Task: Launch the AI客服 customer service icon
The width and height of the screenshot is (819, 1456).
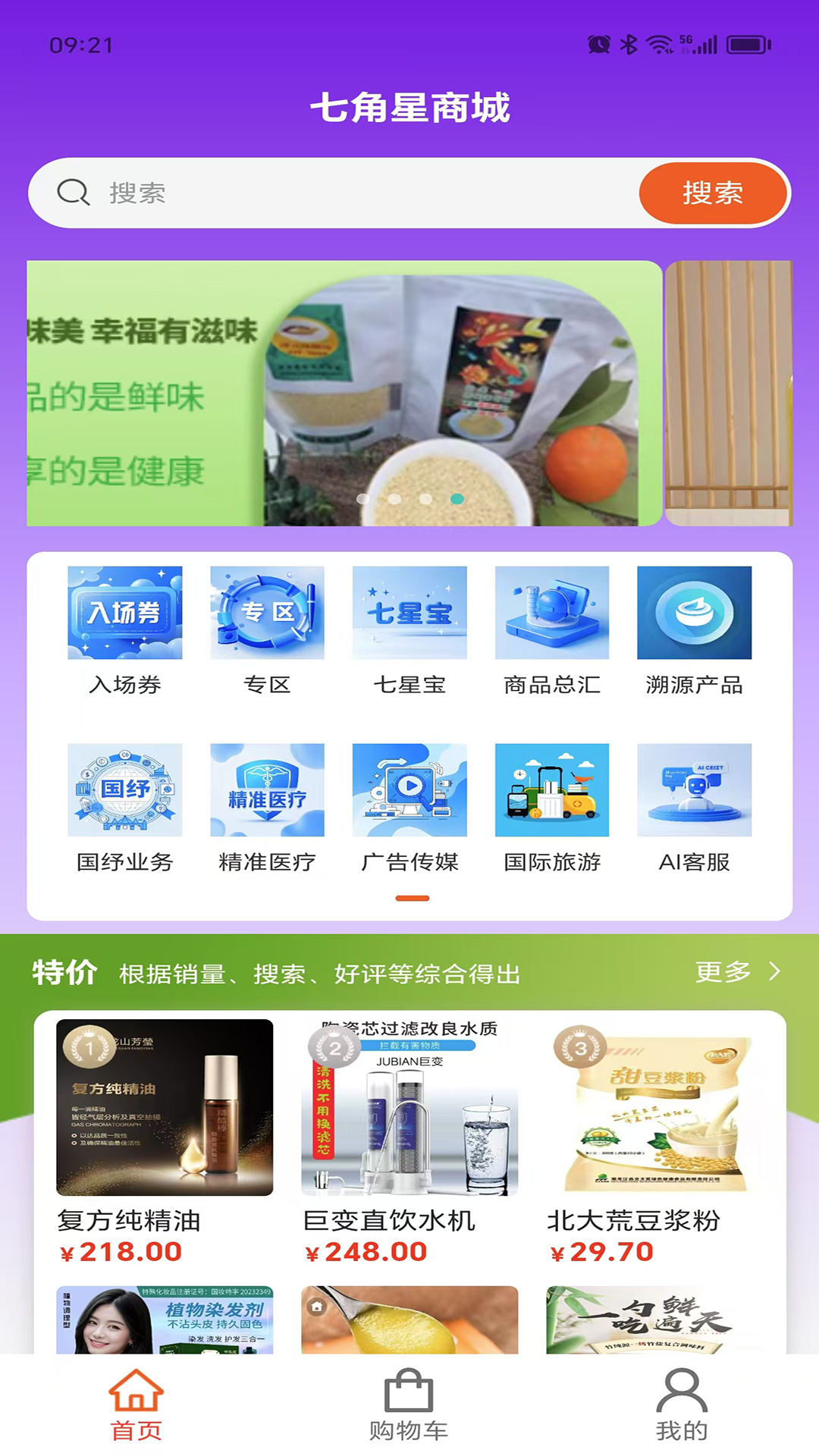Action: point(694,790)
